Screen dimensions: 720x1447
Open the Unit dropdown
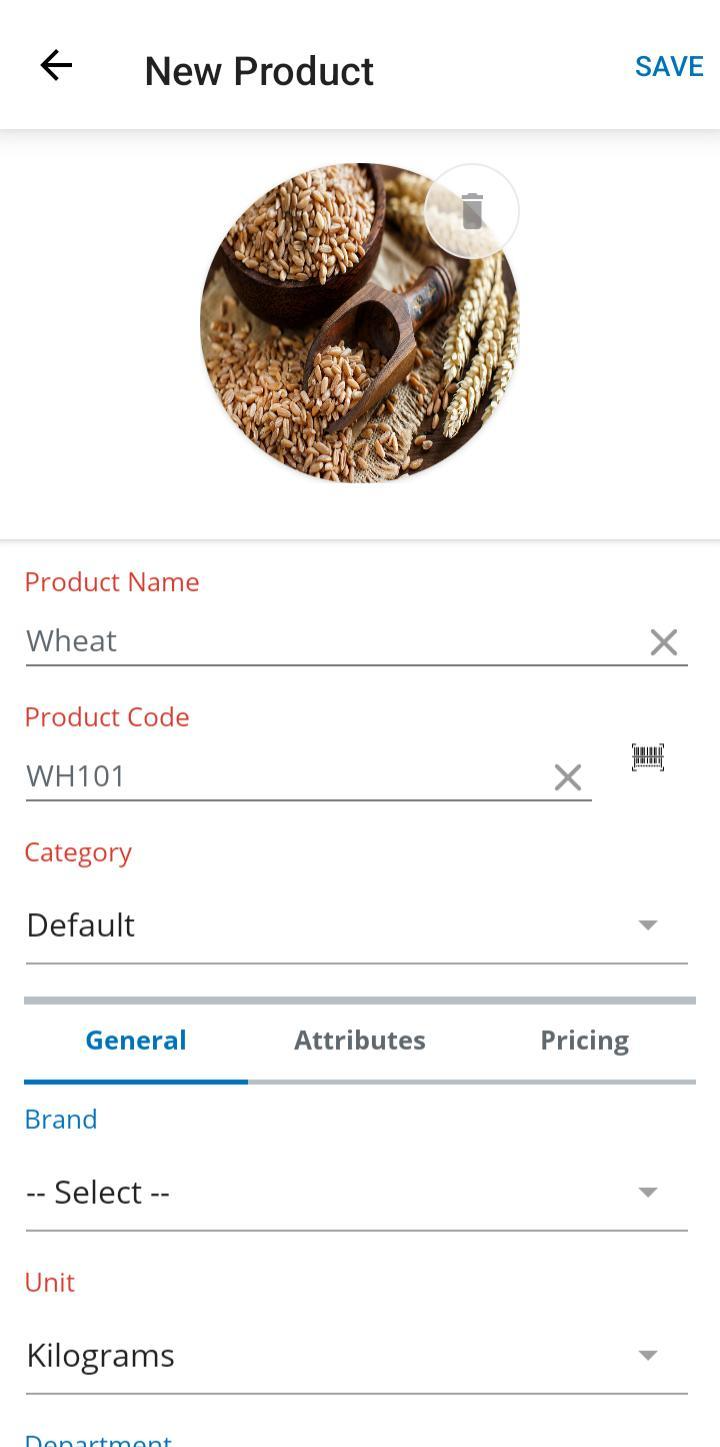(356, 1355)
